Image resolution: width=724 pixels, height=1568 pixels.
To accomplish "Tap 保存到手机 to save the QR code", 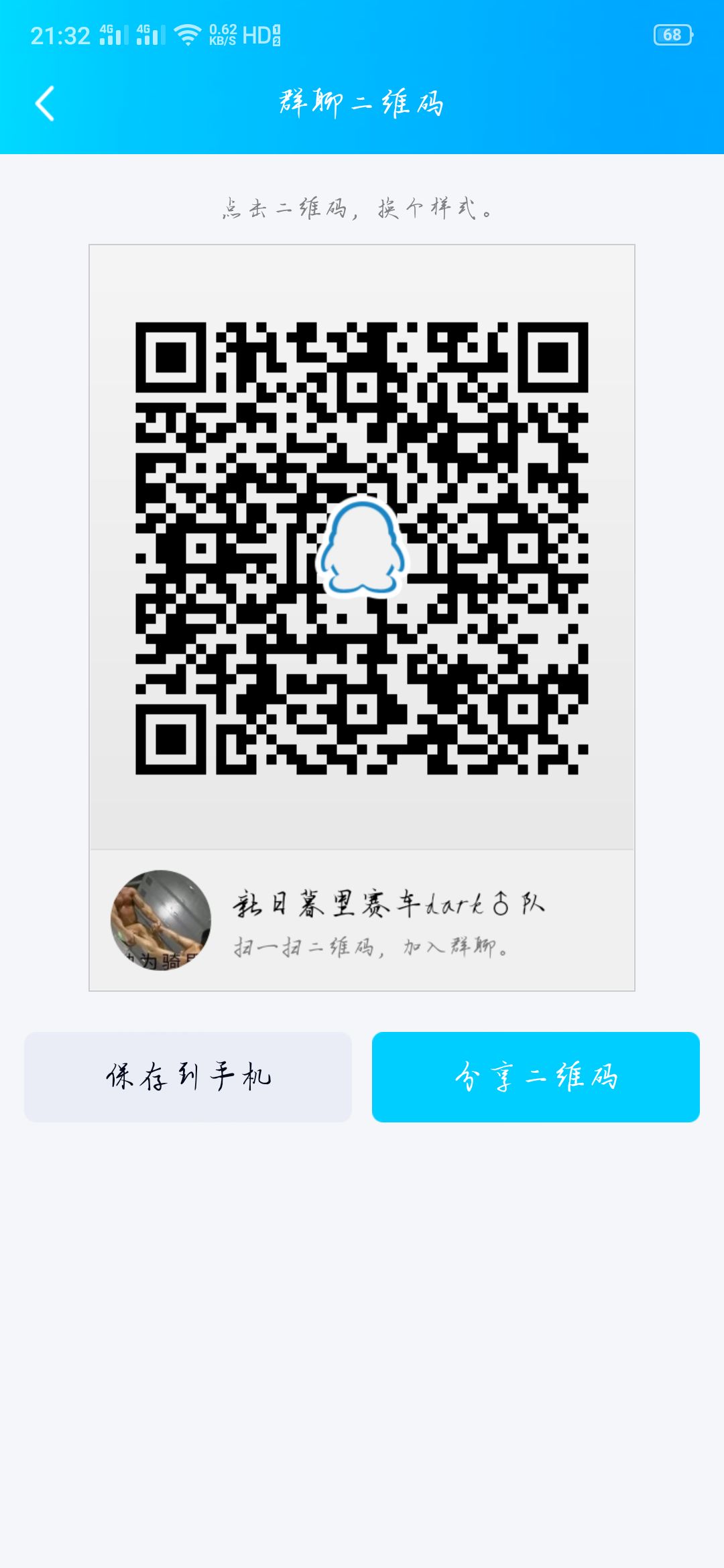I will (188, 1077).
